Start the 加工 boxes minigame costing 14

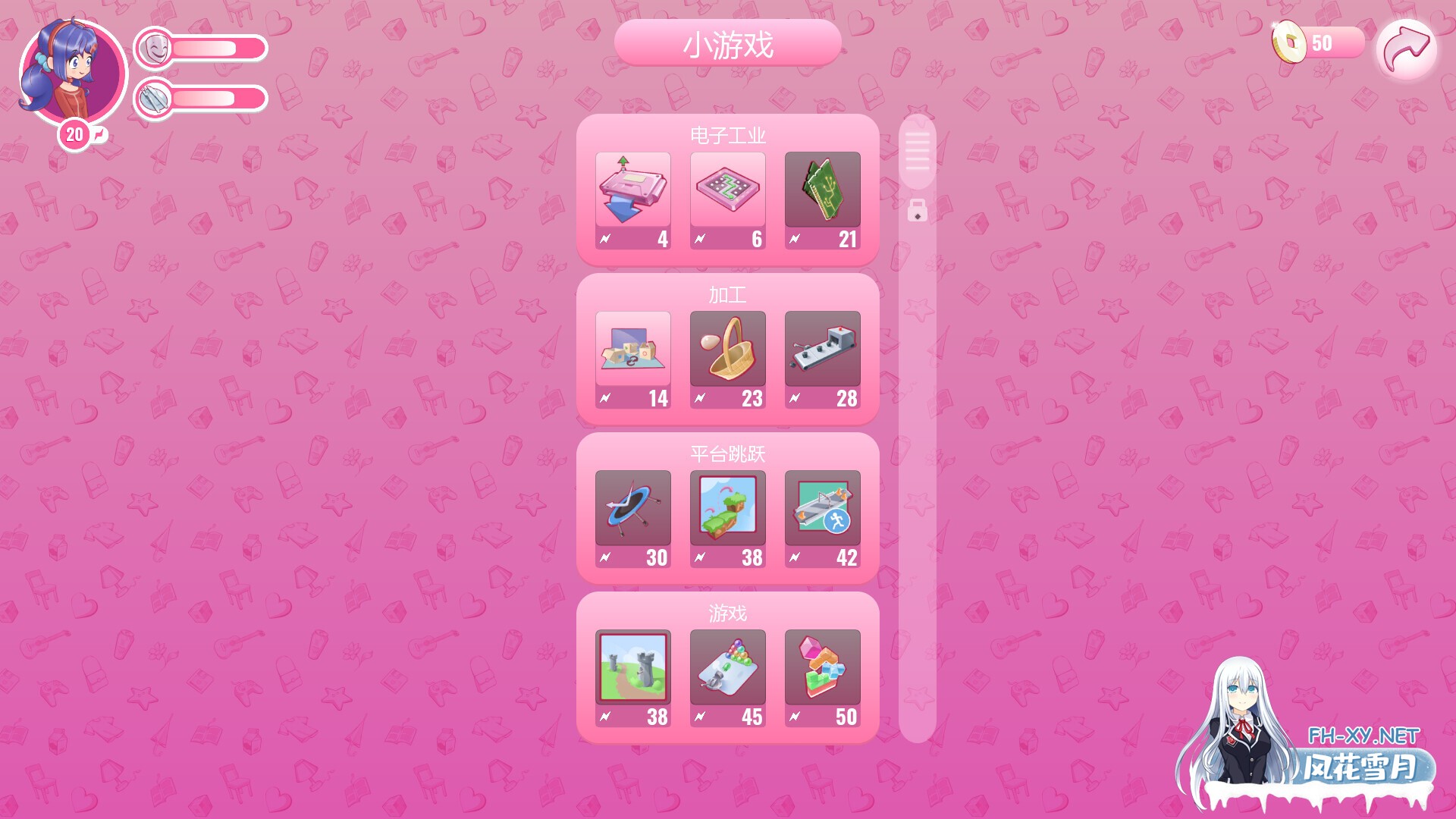(632, 359)
